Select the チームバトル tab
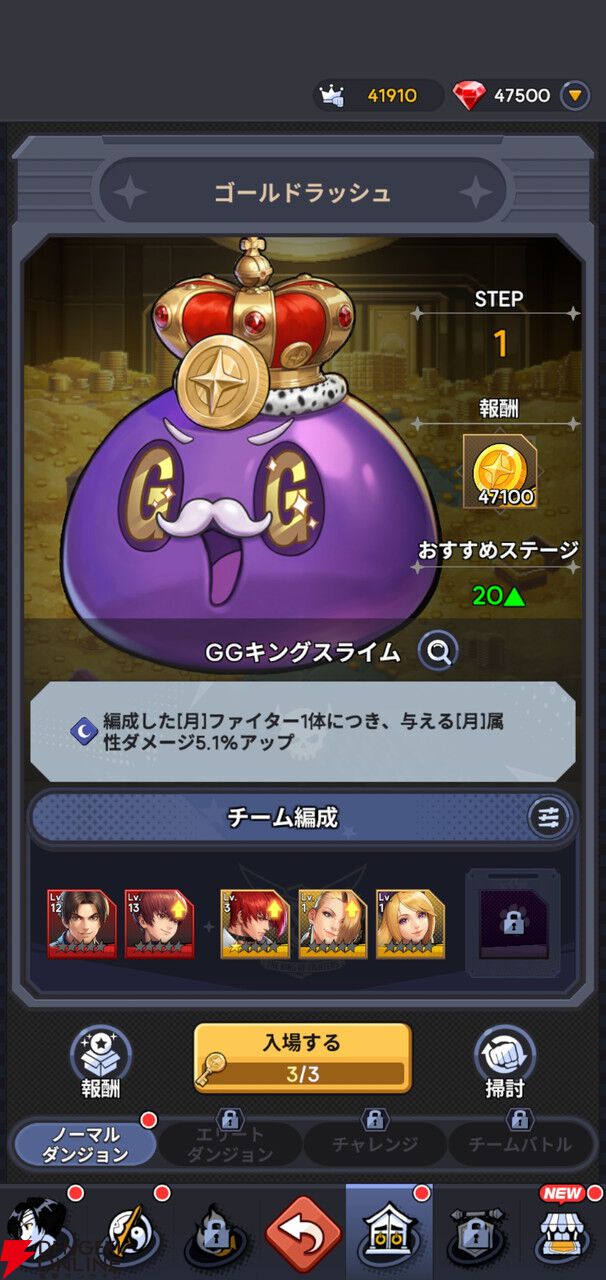606x1280 pixels. (520, 1144)
